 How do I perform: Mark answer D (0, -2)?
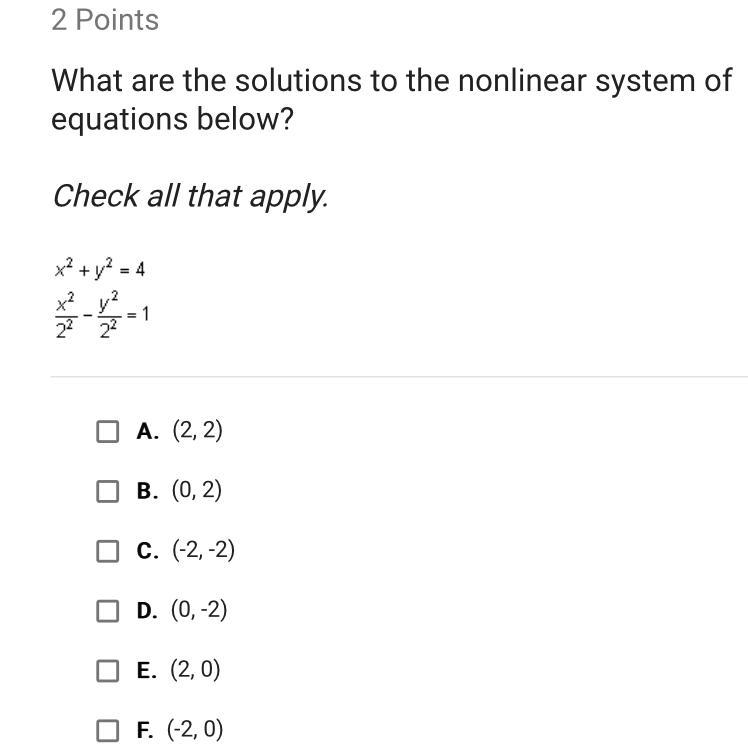pyautogui.click(x=108, y=611)
